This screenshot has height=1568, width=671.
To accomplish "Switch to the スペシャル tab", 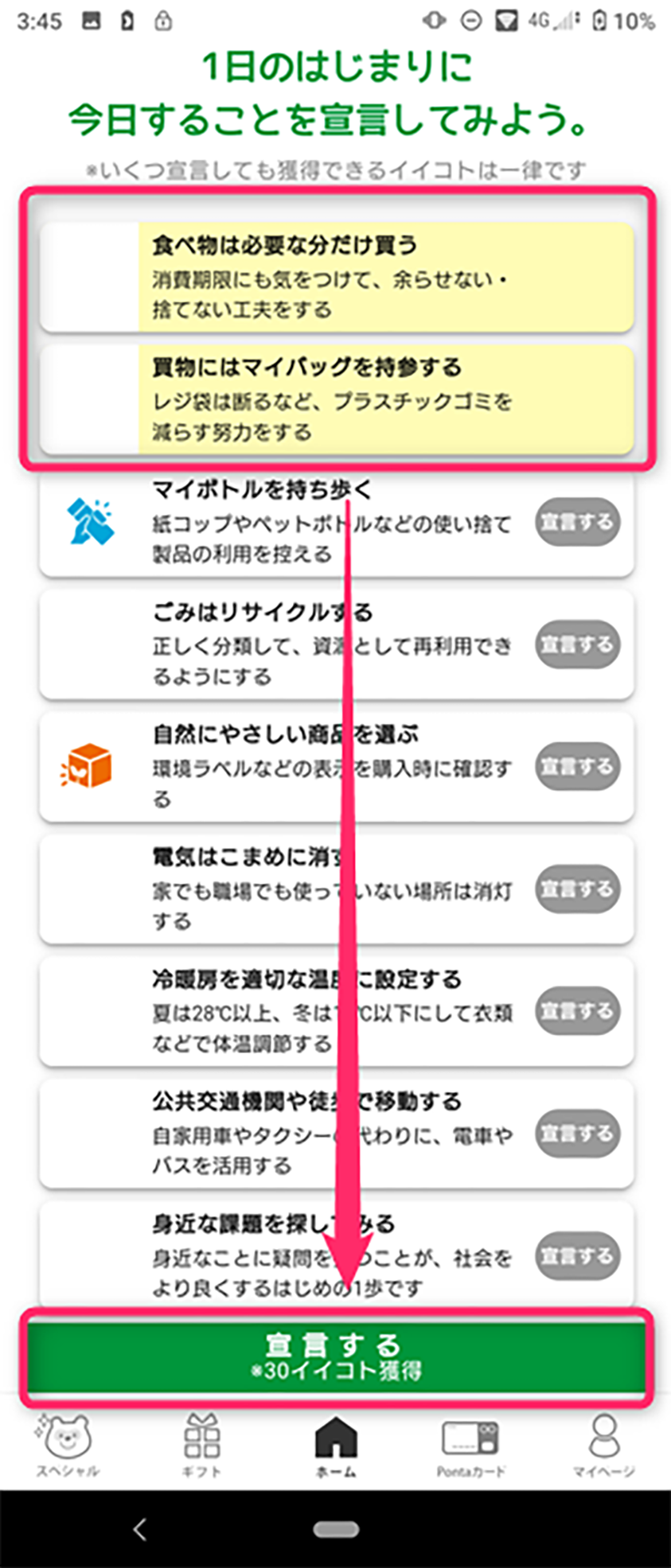I will click(68, 1445).
